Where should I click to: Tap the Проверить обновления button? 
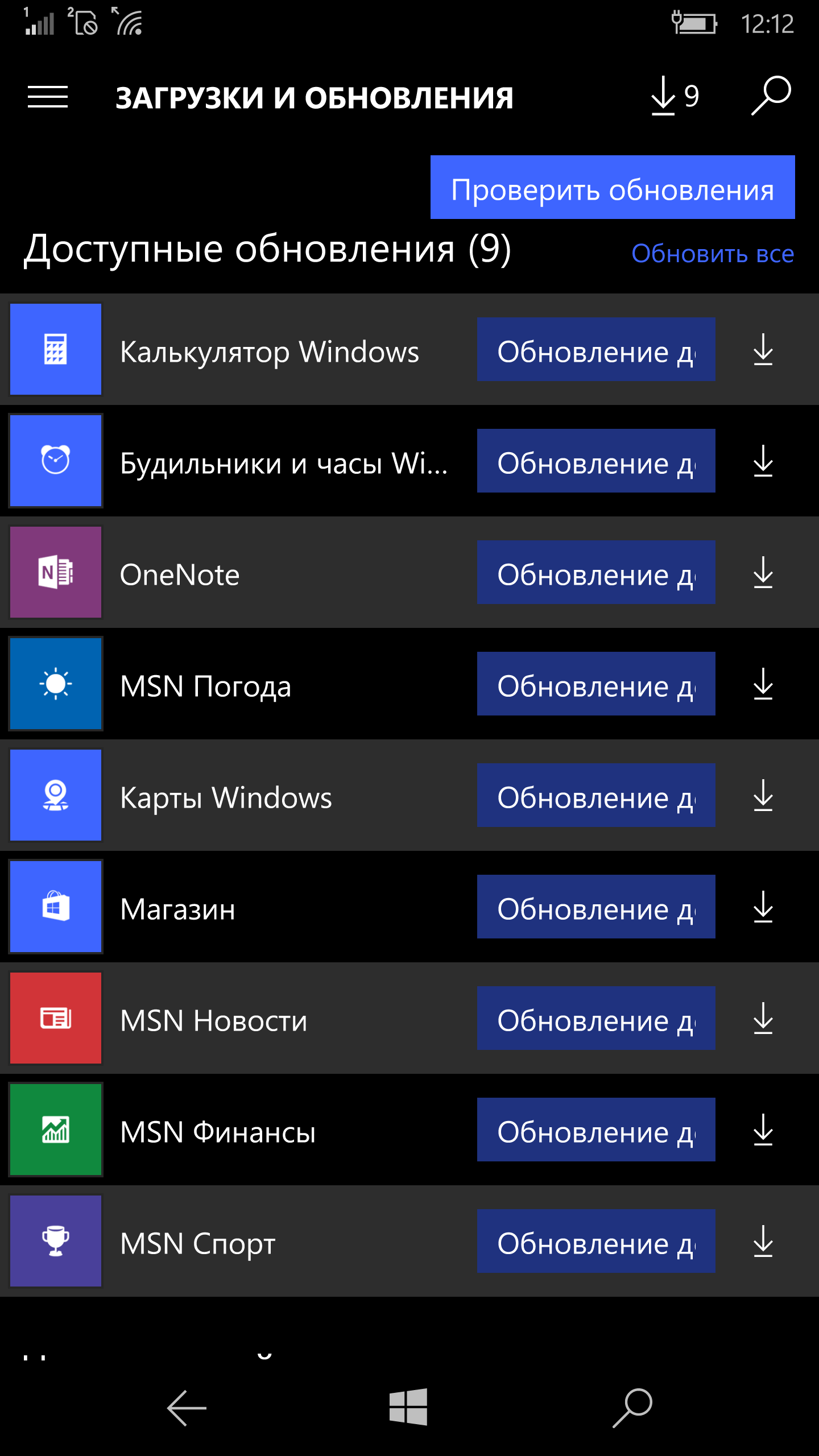coord(613,187)
